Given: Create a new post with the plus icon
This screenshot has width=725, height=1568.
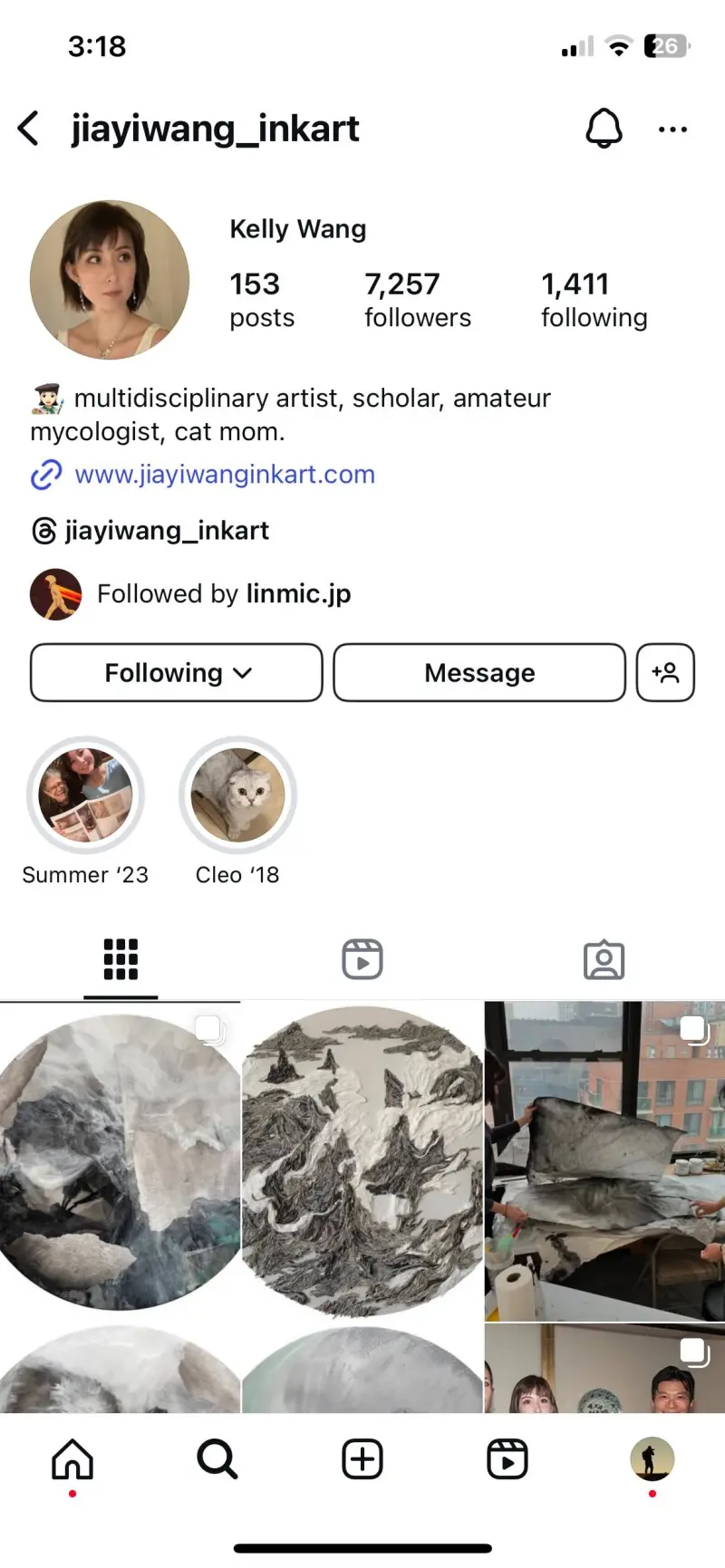Looking at the screenshot, I should pyautogui.click(x=362, y=1459).
